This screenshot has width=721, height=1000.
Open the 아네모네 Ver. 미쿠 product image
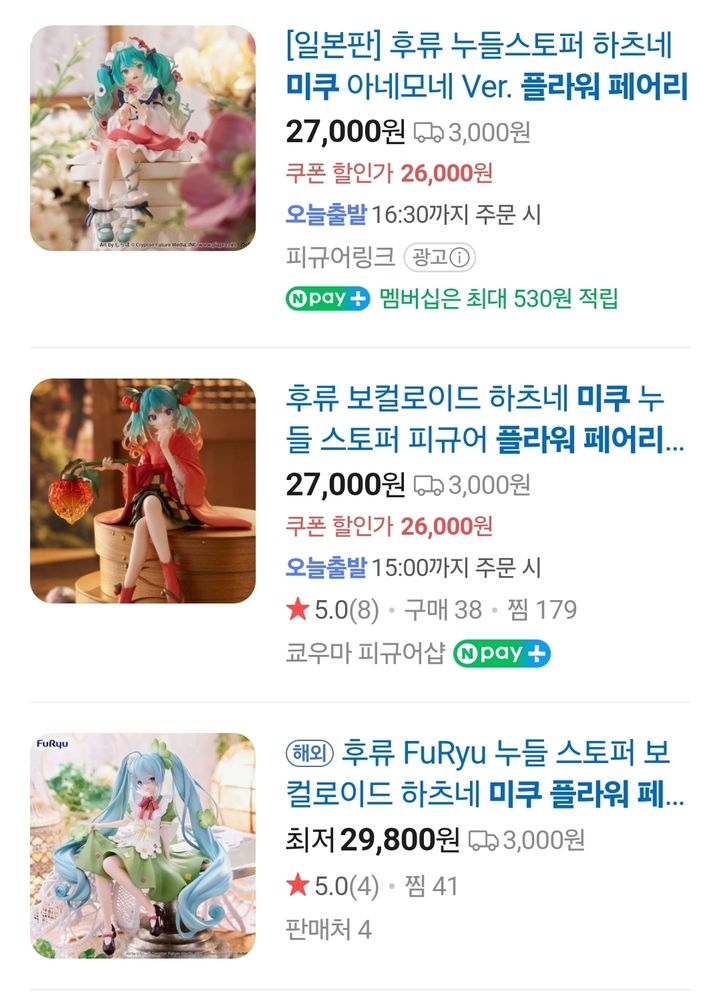click(143, 138)
